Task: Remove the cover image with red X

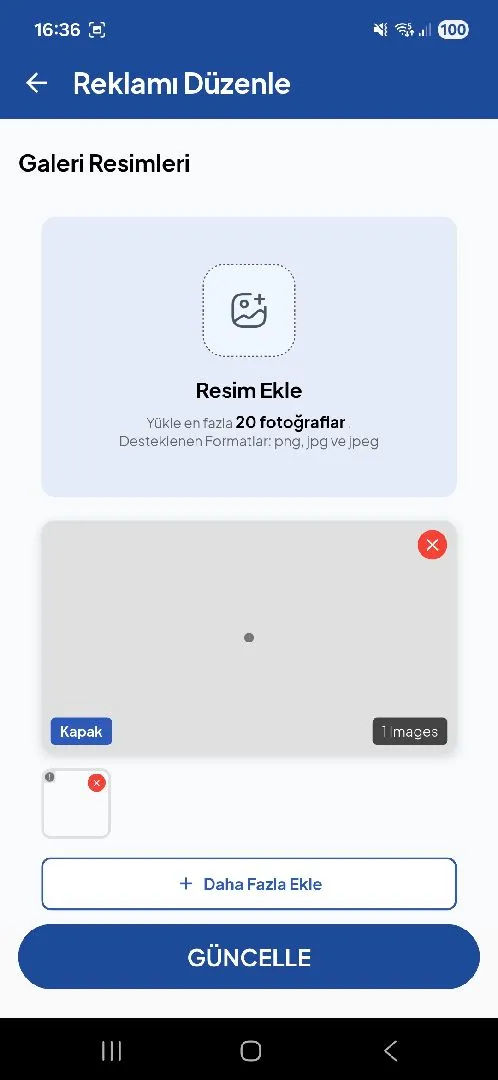Action: (x=432, y=546)
